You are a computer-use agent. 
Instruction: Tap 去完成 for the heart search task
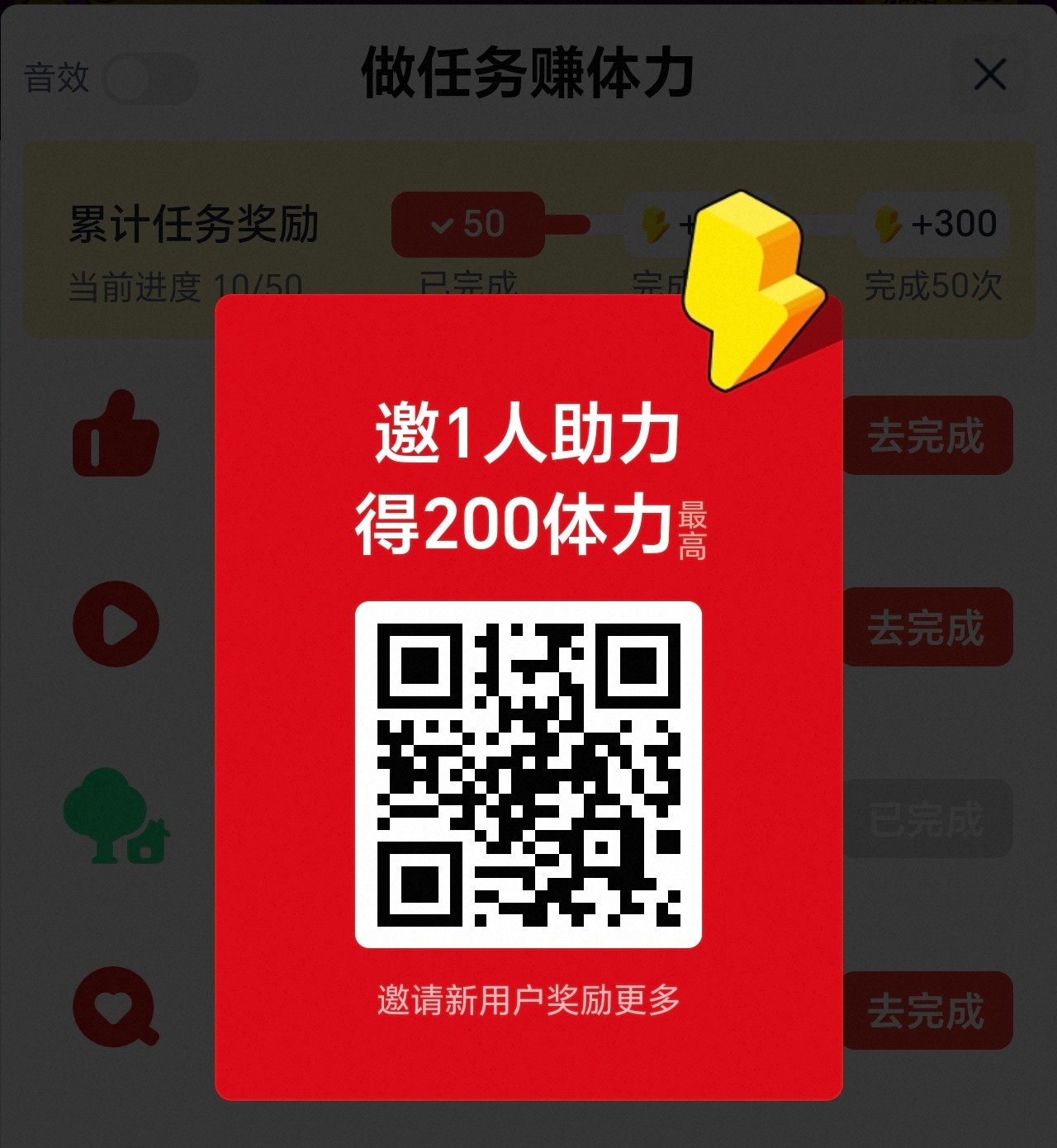click(927, 1011)
